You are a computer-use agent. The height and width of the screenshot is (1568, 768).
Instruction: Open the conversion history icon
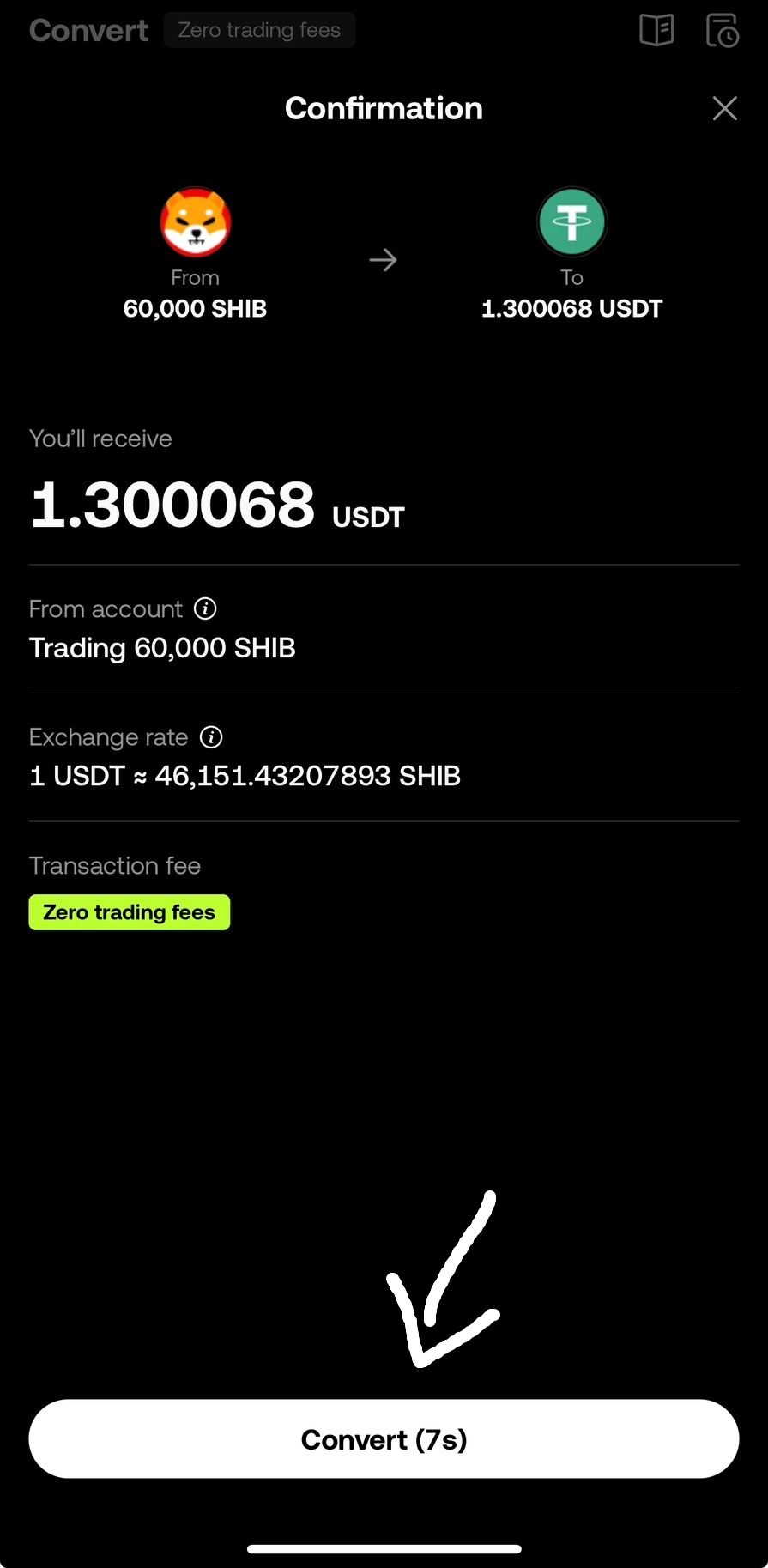pyautogui.click(x=722, y=31)
